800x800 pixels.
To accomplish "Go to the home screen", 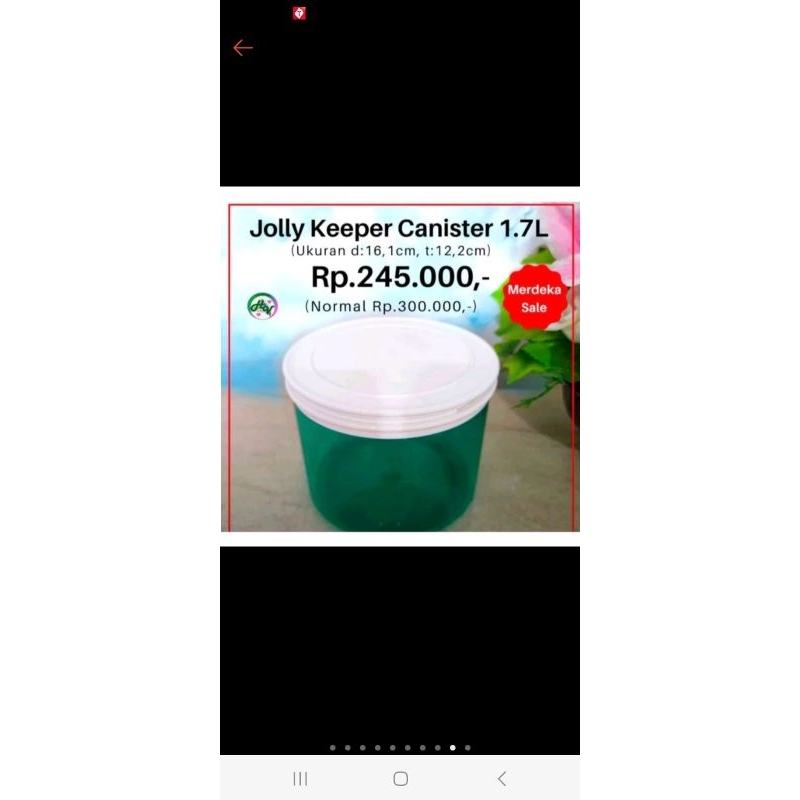I will pos(400,778).
